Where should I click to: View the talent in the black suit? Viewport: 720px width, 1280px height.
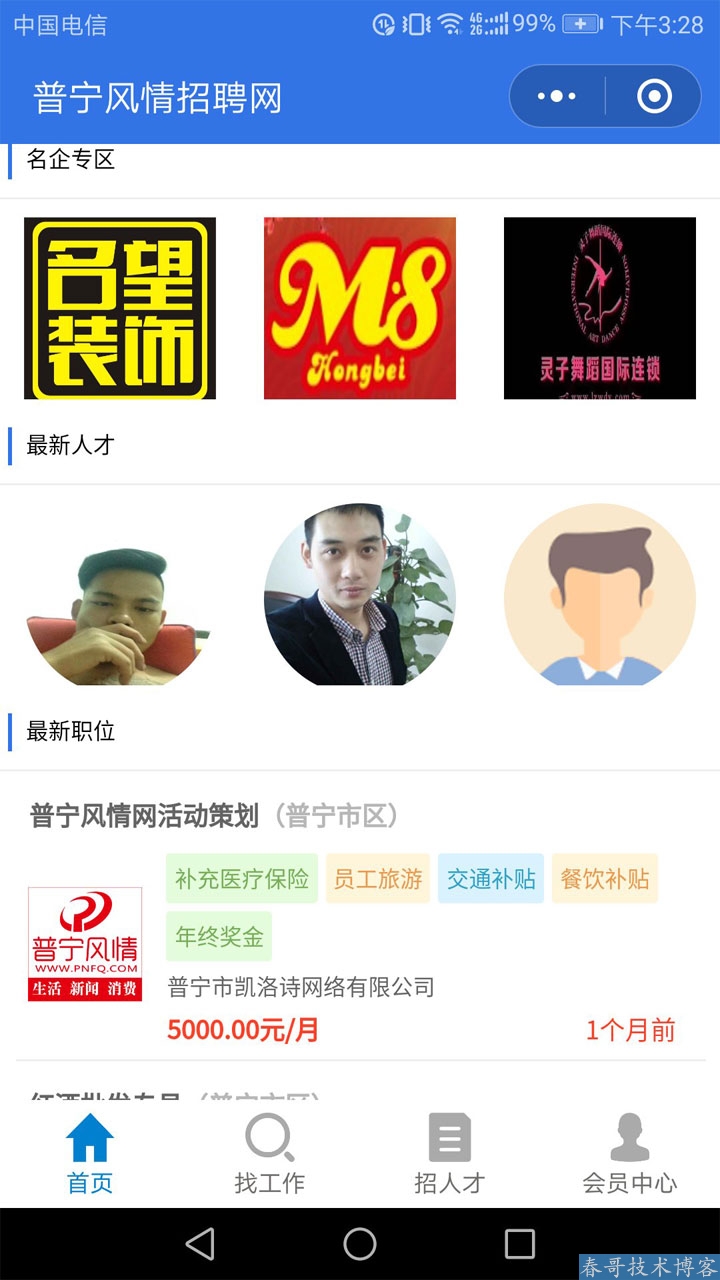(360, 594)
